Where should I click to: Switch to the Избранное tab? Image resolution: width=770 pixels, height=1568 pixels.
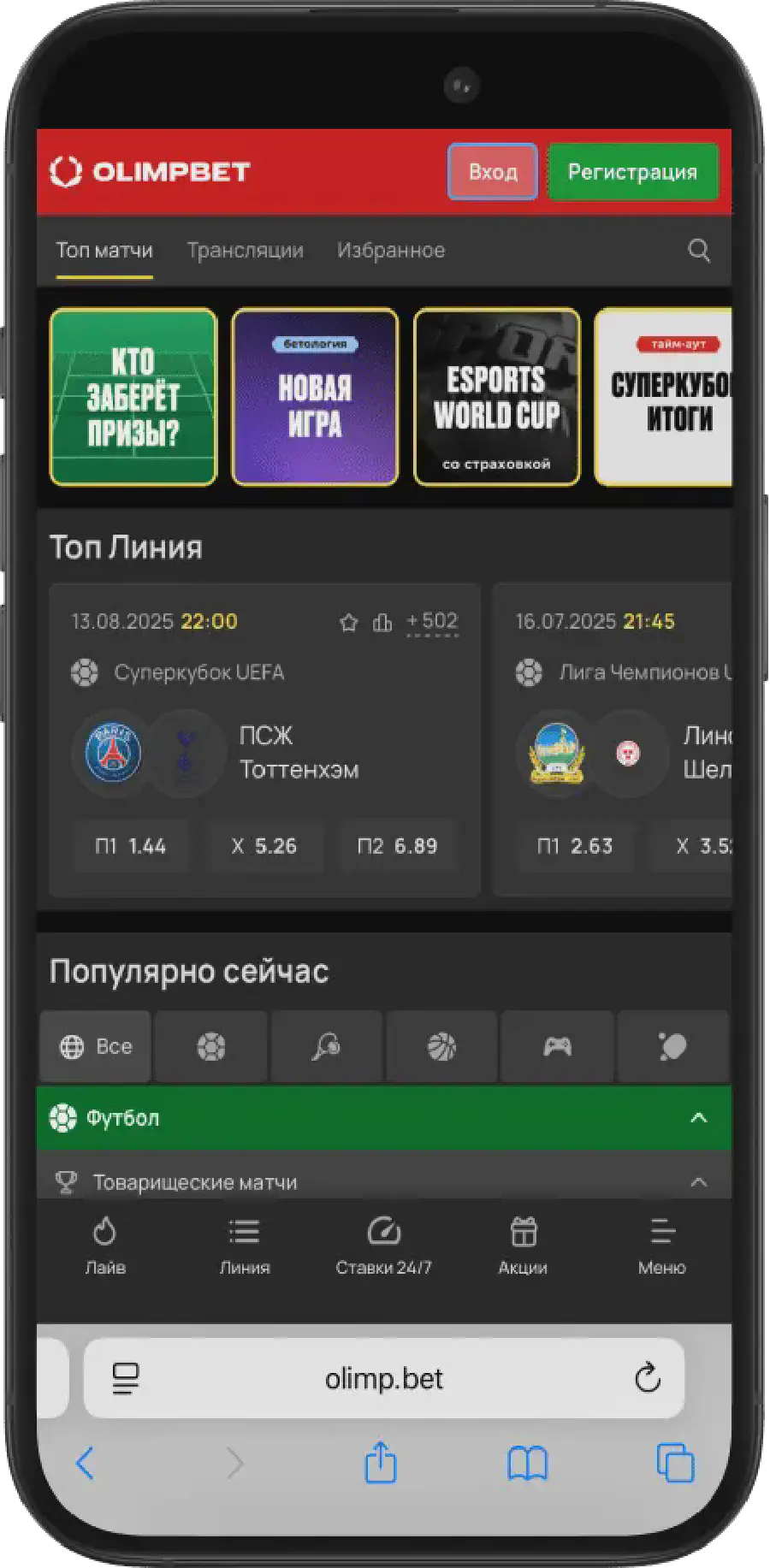click(390, 251)
